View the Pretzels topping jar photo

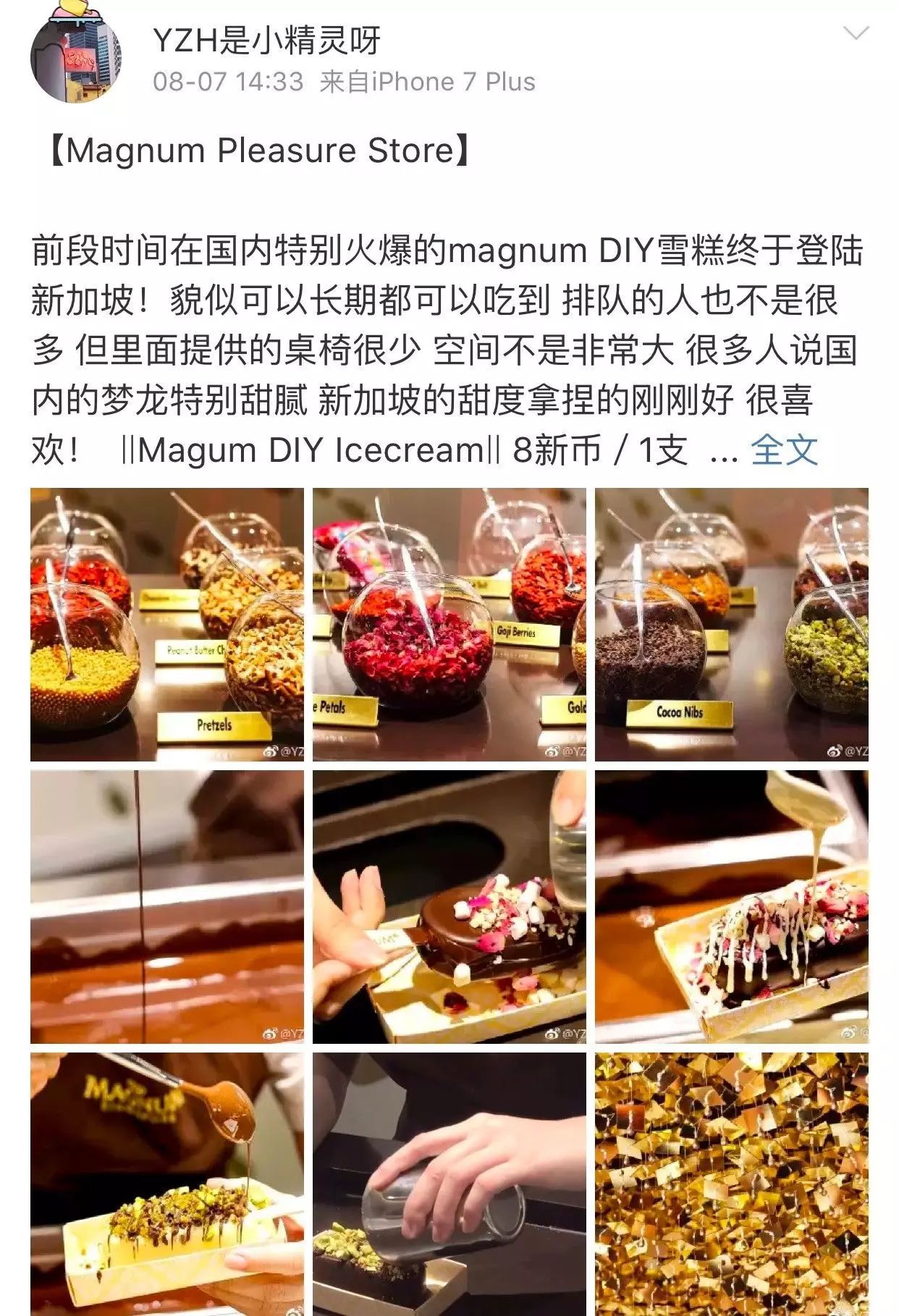pyautogui.click(x=166, y=625)
